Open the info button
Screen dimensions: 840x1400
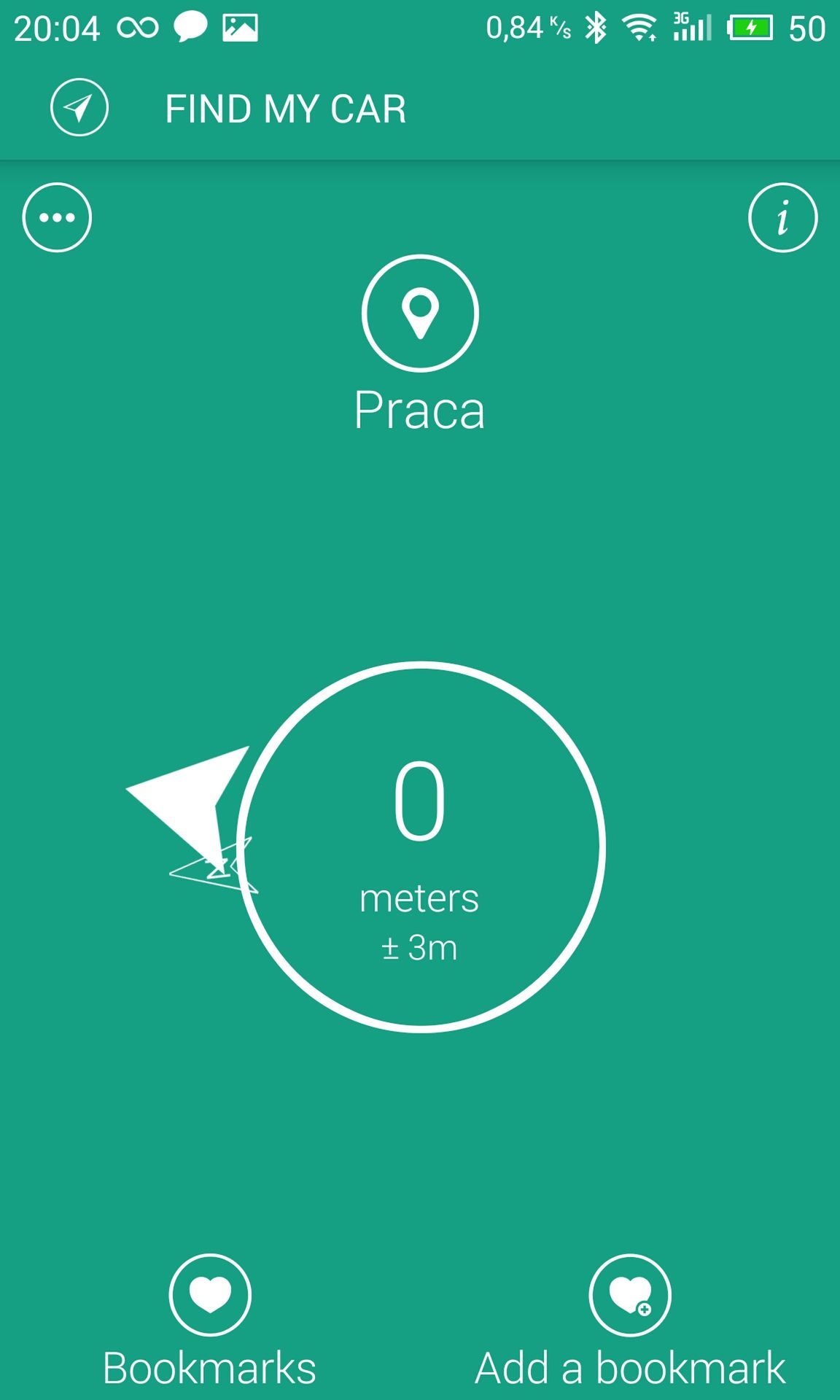[782, 217]
